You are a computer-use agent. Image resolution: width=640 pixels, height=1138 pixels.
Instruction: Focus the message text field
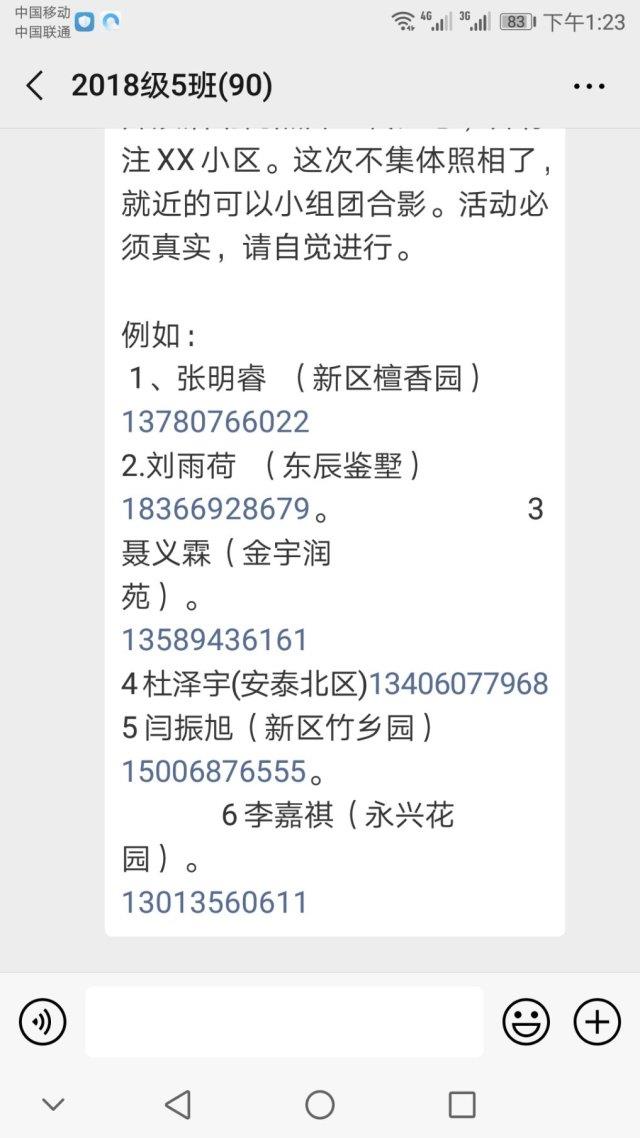(x=284, y=1022)
